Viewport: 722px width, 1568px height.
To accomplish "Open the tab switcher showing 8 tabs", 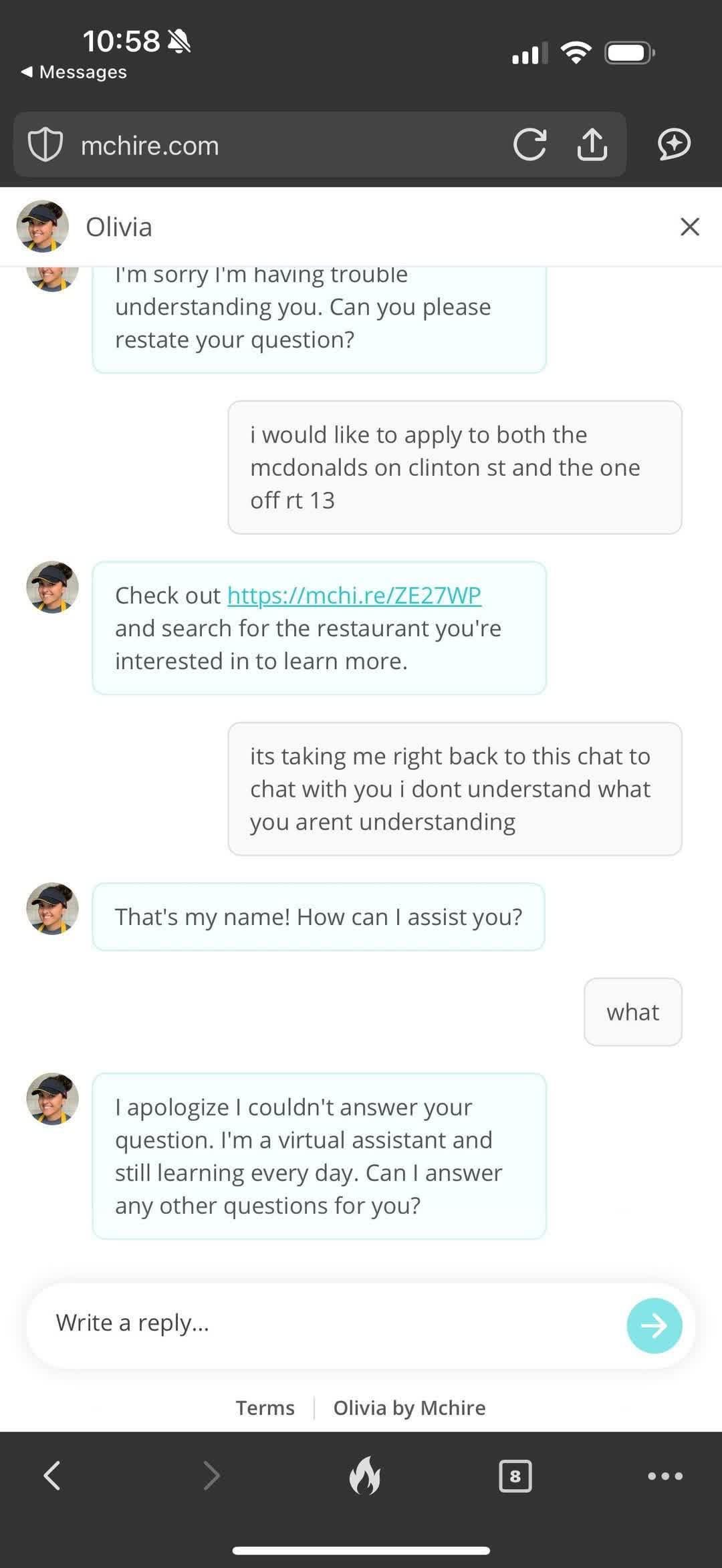I will (x=515, y=1476).
